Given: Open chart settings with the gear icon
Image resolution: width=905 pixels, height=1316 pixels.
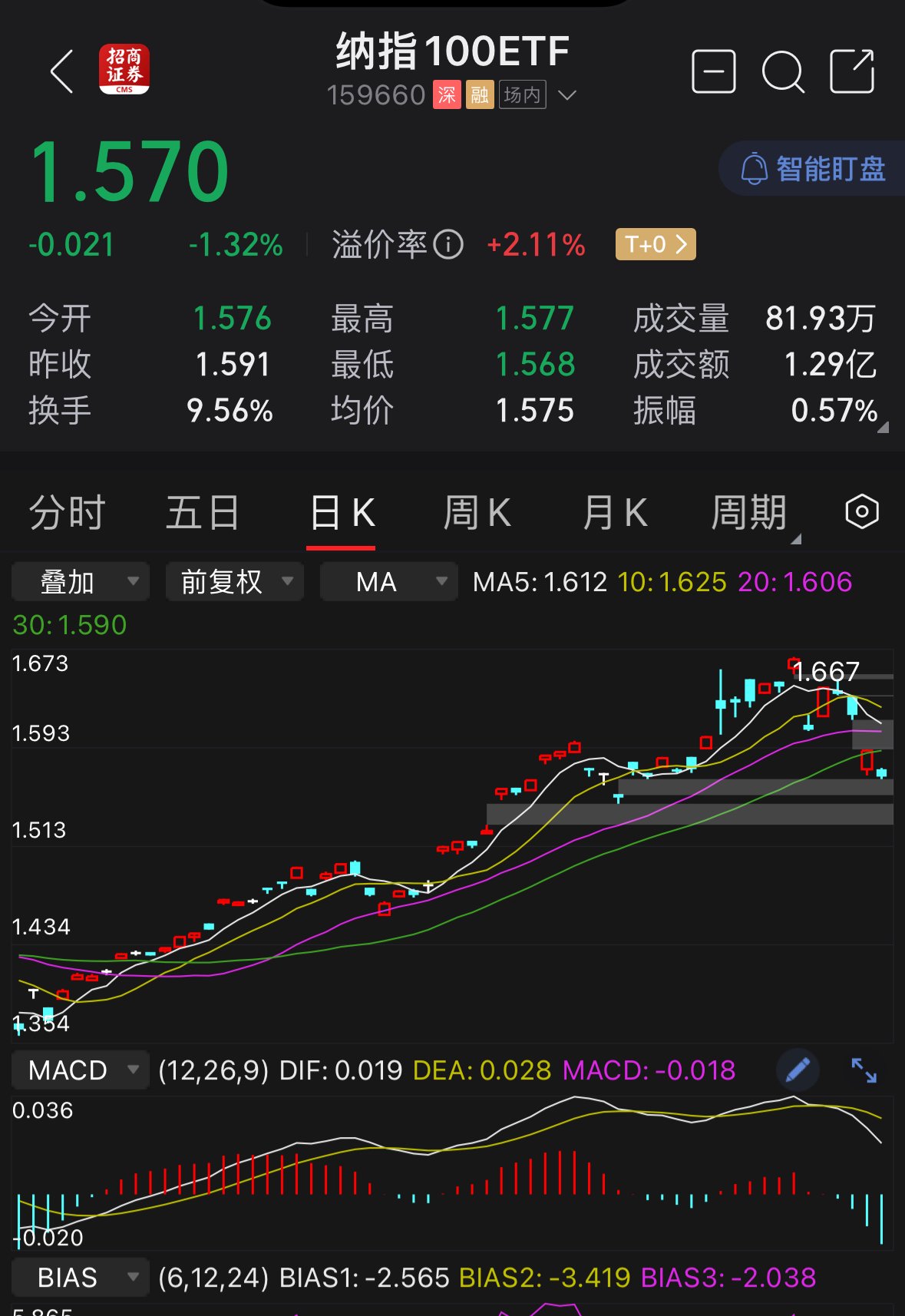Looking at the screenshot, I should [x=861, y=512].
